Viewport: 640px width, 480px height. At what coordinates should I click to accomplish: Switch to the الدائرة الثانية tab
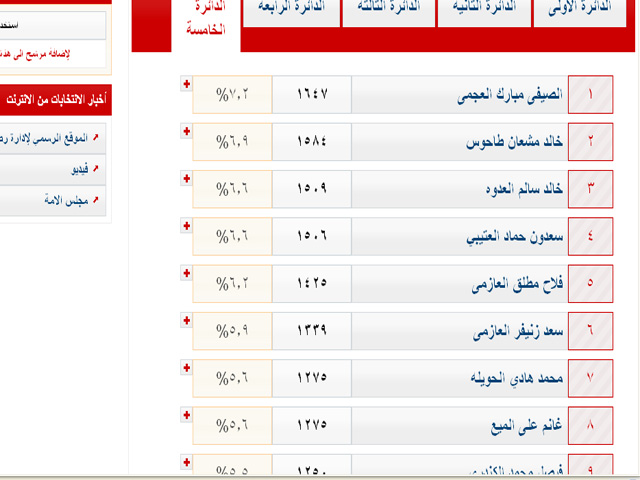(484, 10)
